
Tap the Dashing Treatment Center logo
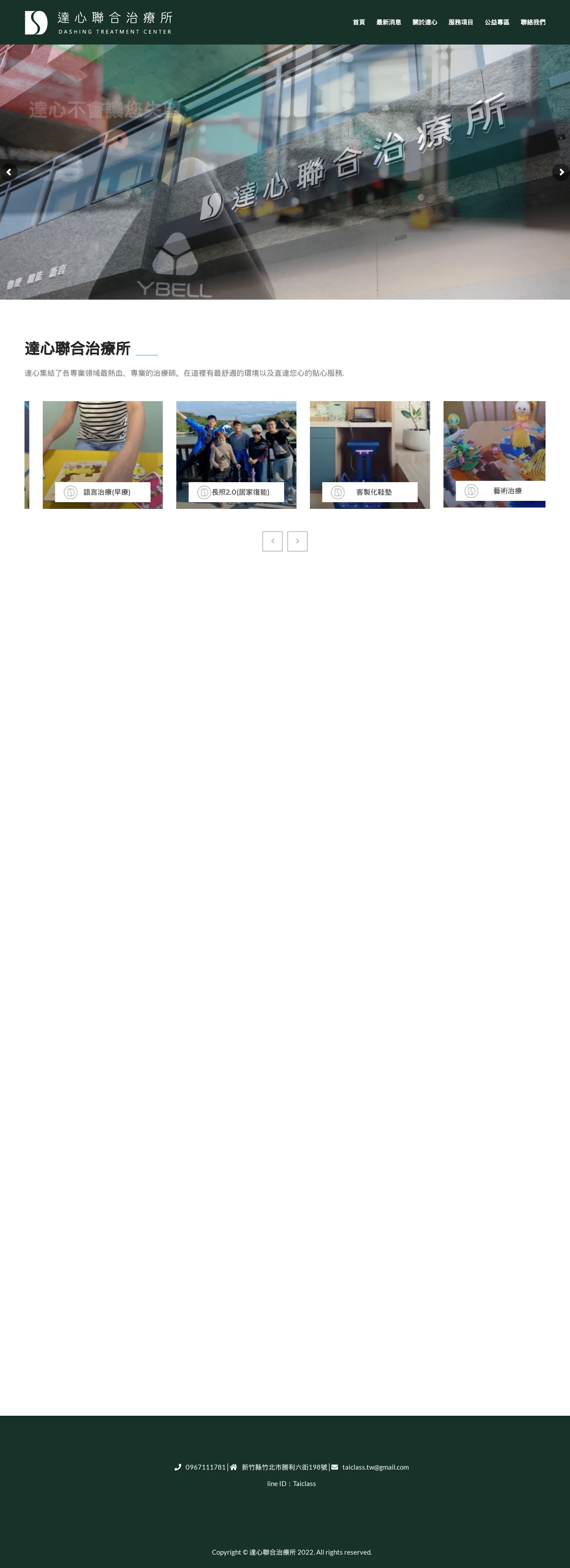(98, 23)
